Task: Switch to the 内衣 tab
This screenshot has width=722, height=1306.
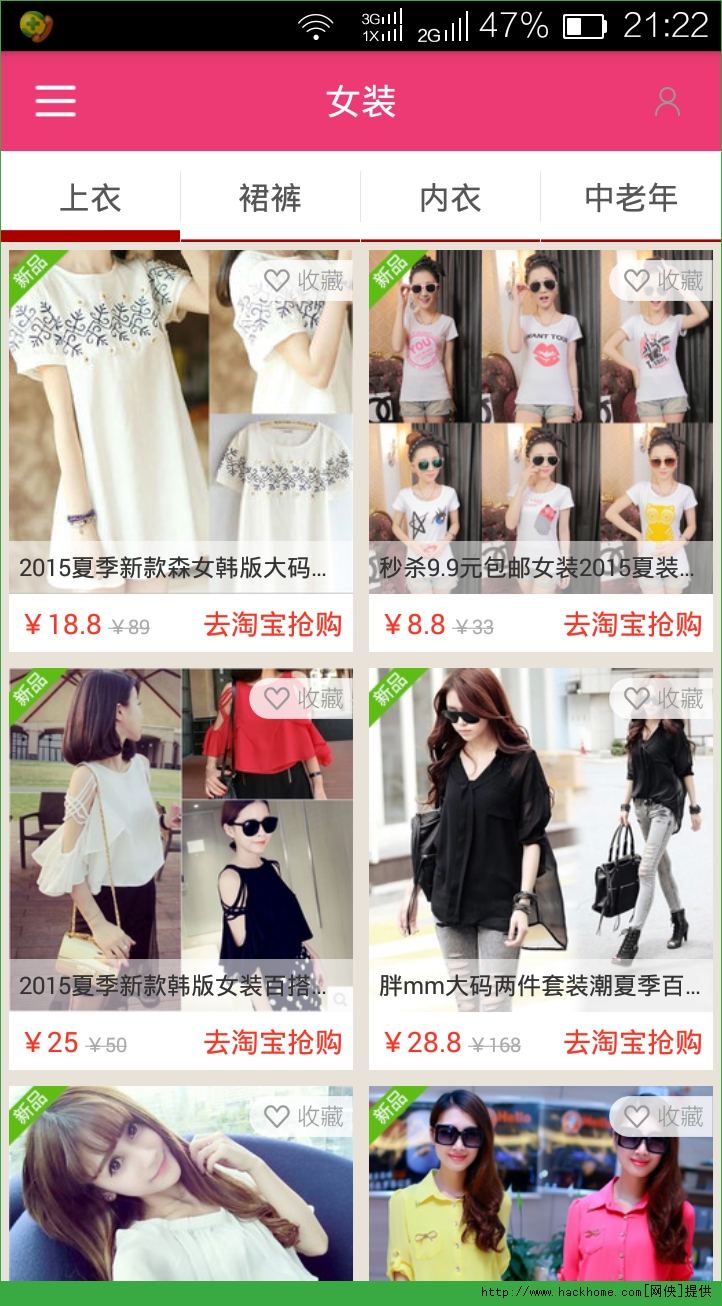Action: 450,198
